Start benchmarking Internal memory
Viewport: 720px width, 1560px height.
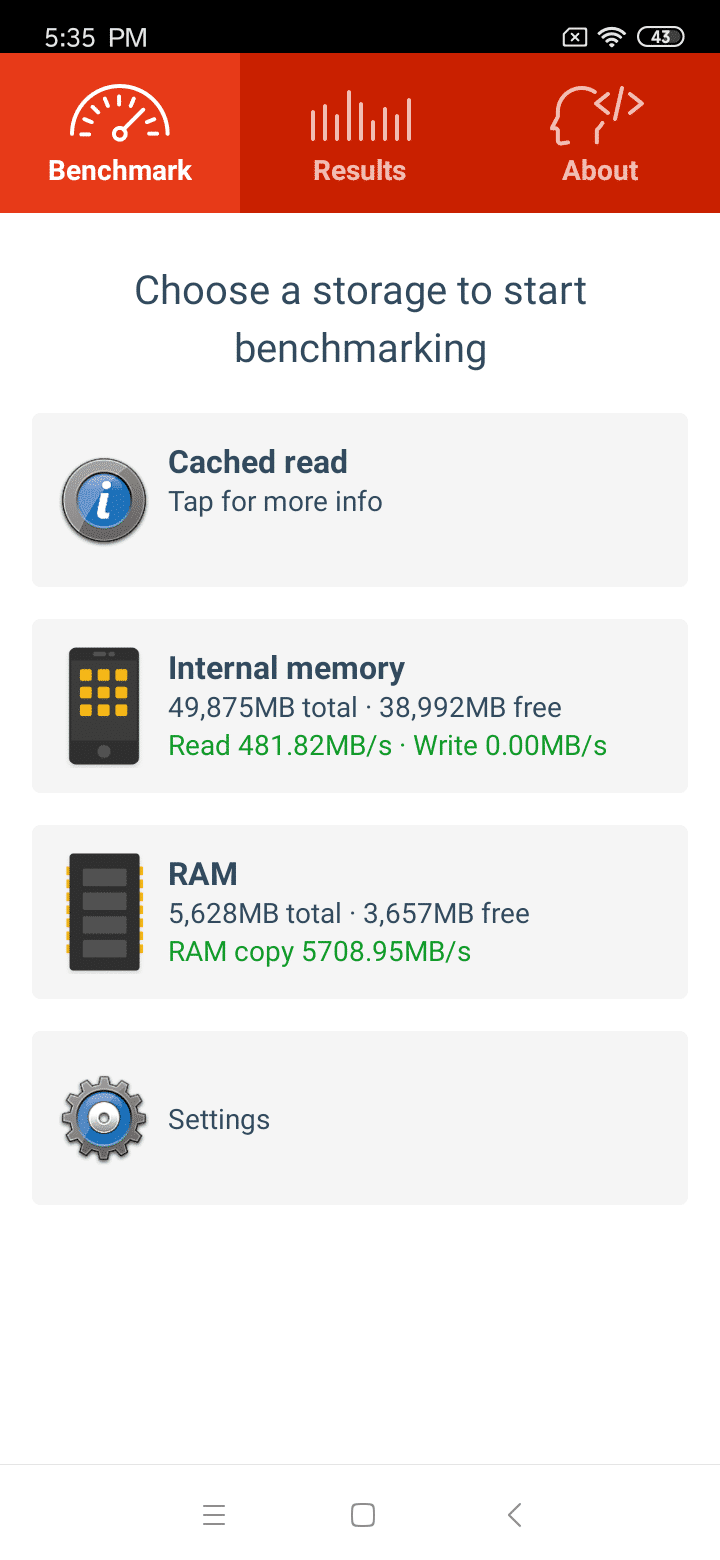(x=360, y=706)
